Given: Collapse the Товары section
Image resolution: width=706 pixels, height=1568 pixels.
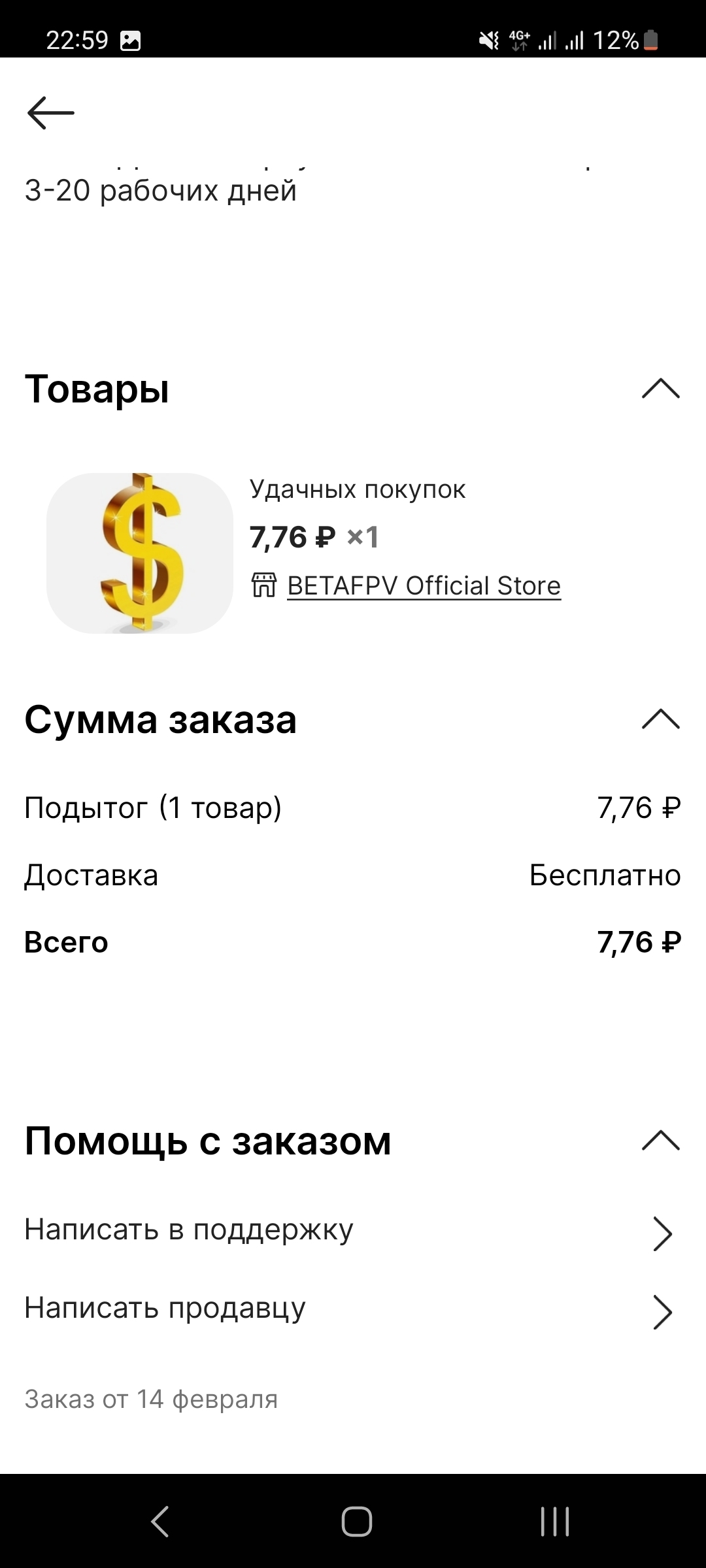Looking at the screenshot, I should pyautogui.click(x=660, y=389).
